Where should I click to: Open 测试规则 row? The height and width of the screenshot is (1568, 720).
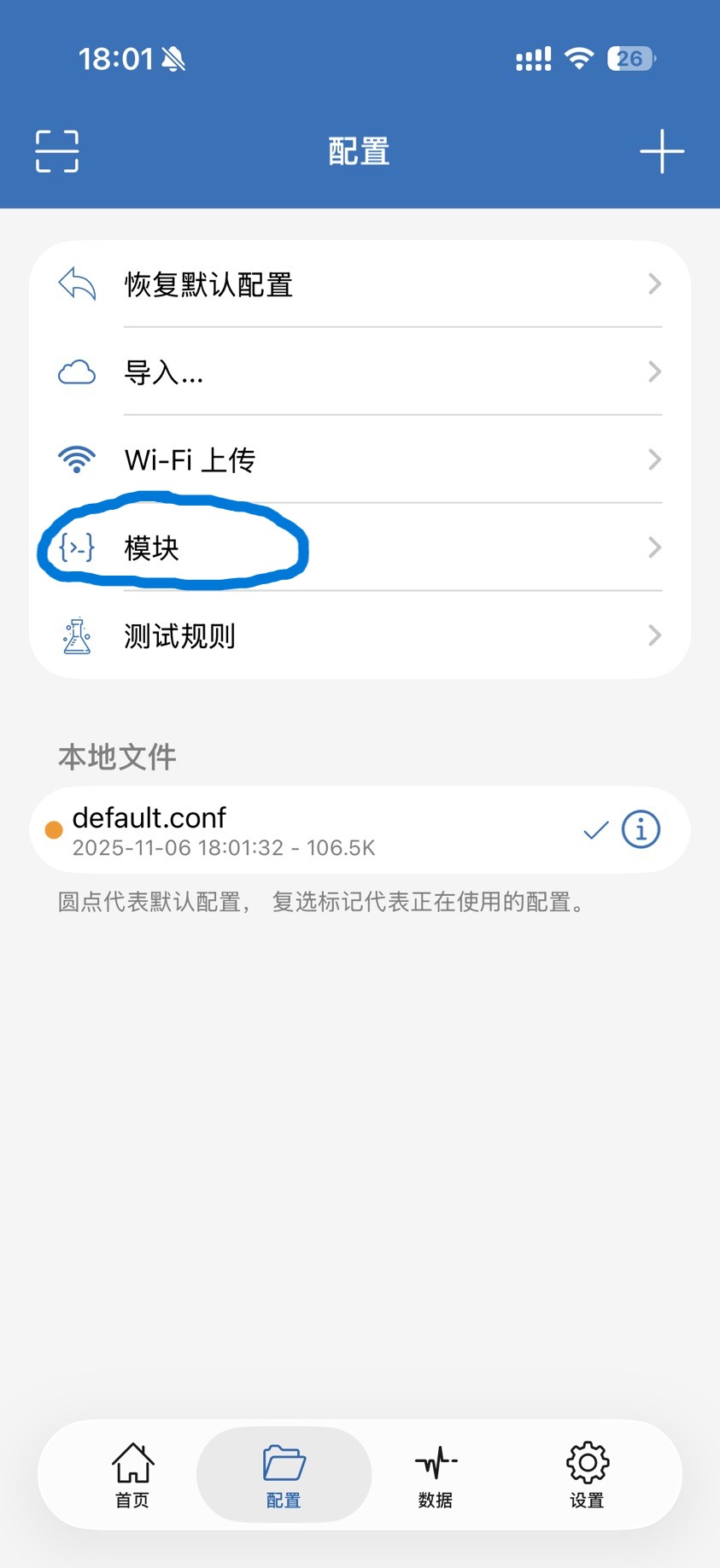click(x=359, y=635)
